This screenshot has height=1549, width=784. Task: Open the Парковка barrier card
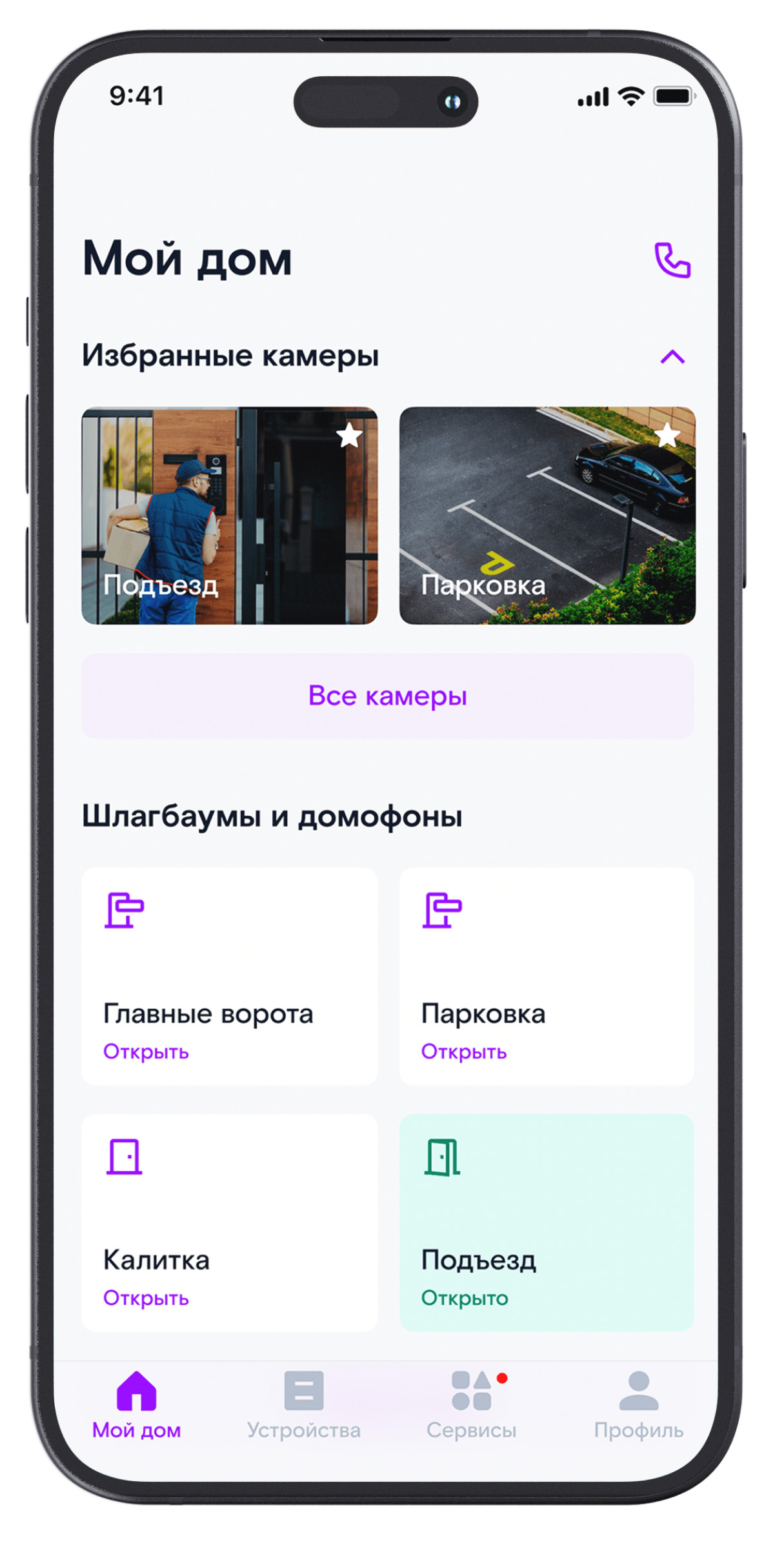point(547,976)
